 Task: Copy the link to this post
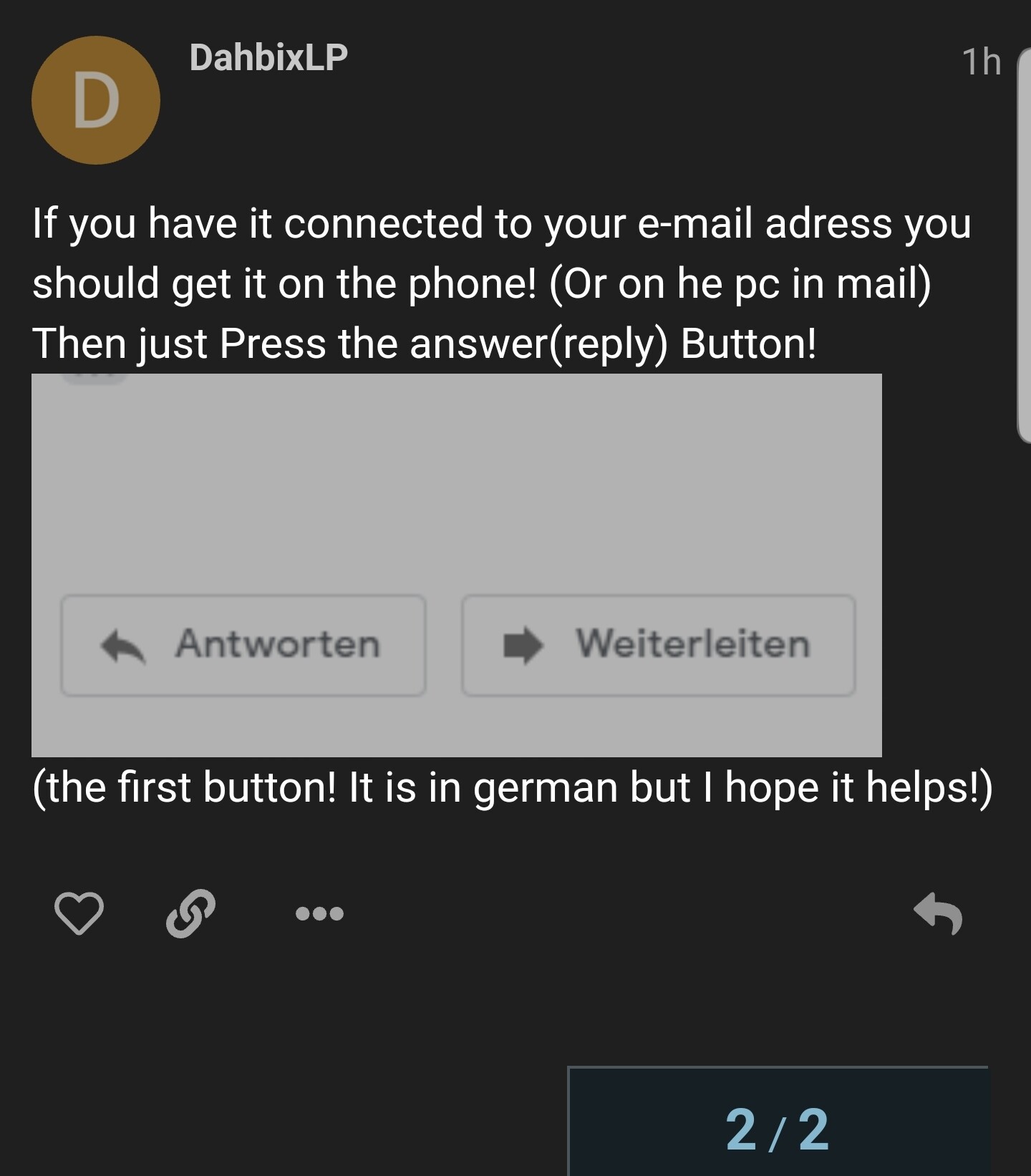point(190,913)
